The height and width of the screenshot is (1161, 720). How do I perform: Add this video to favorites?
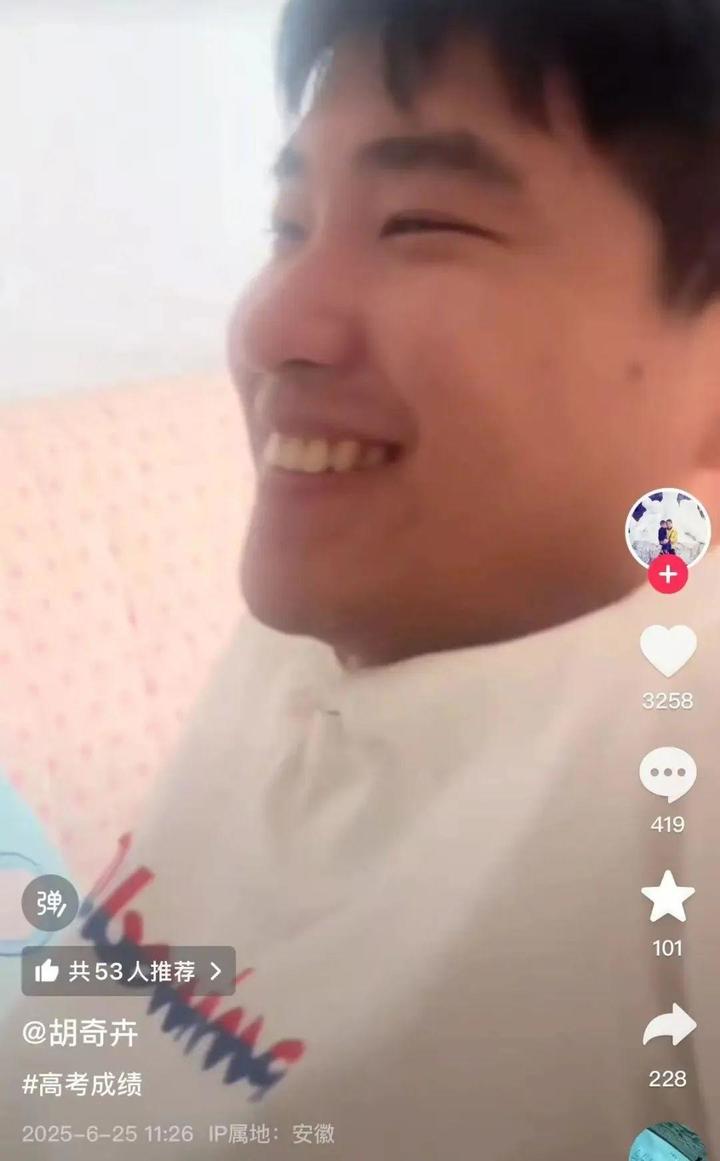667,897
